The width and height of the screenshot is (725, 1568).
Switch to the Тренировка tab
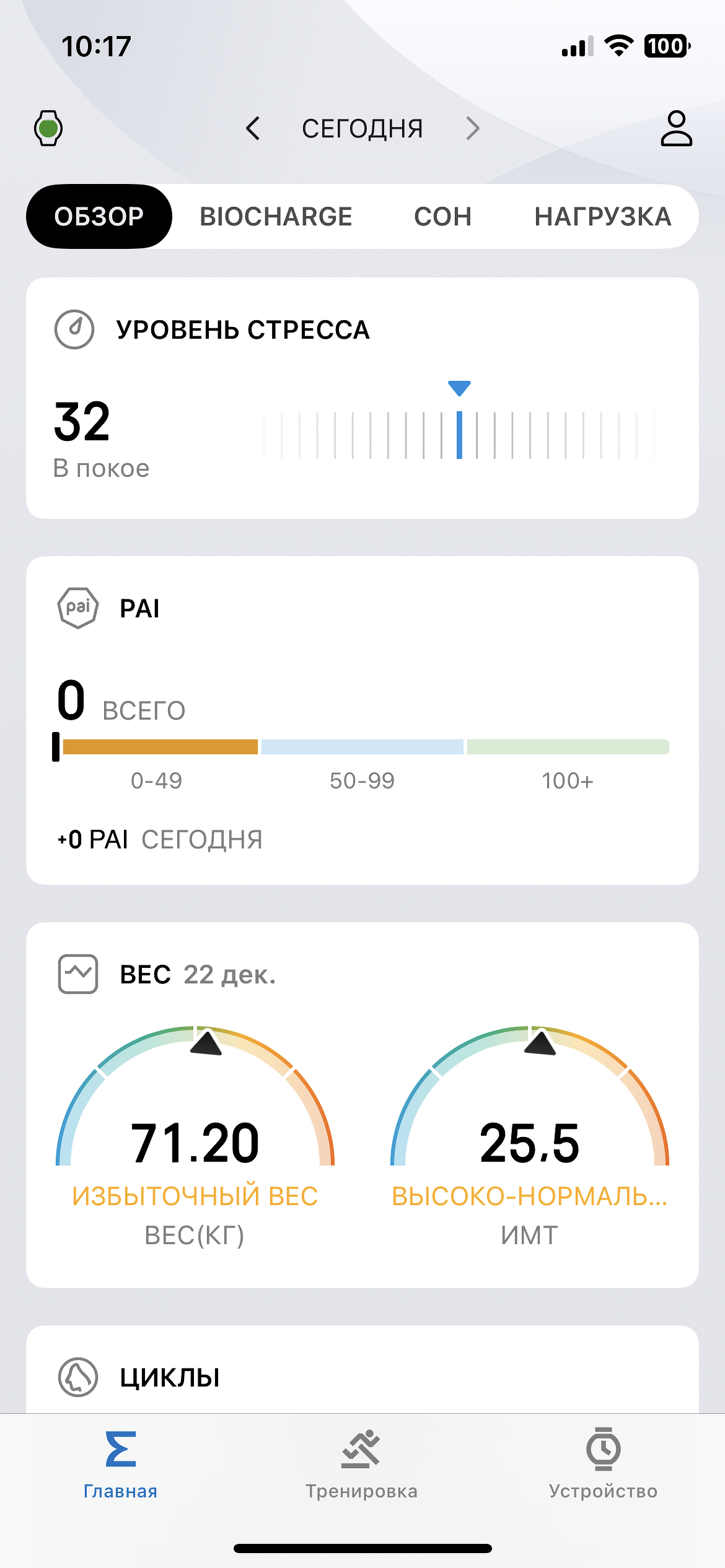(x=361, y=1464)
